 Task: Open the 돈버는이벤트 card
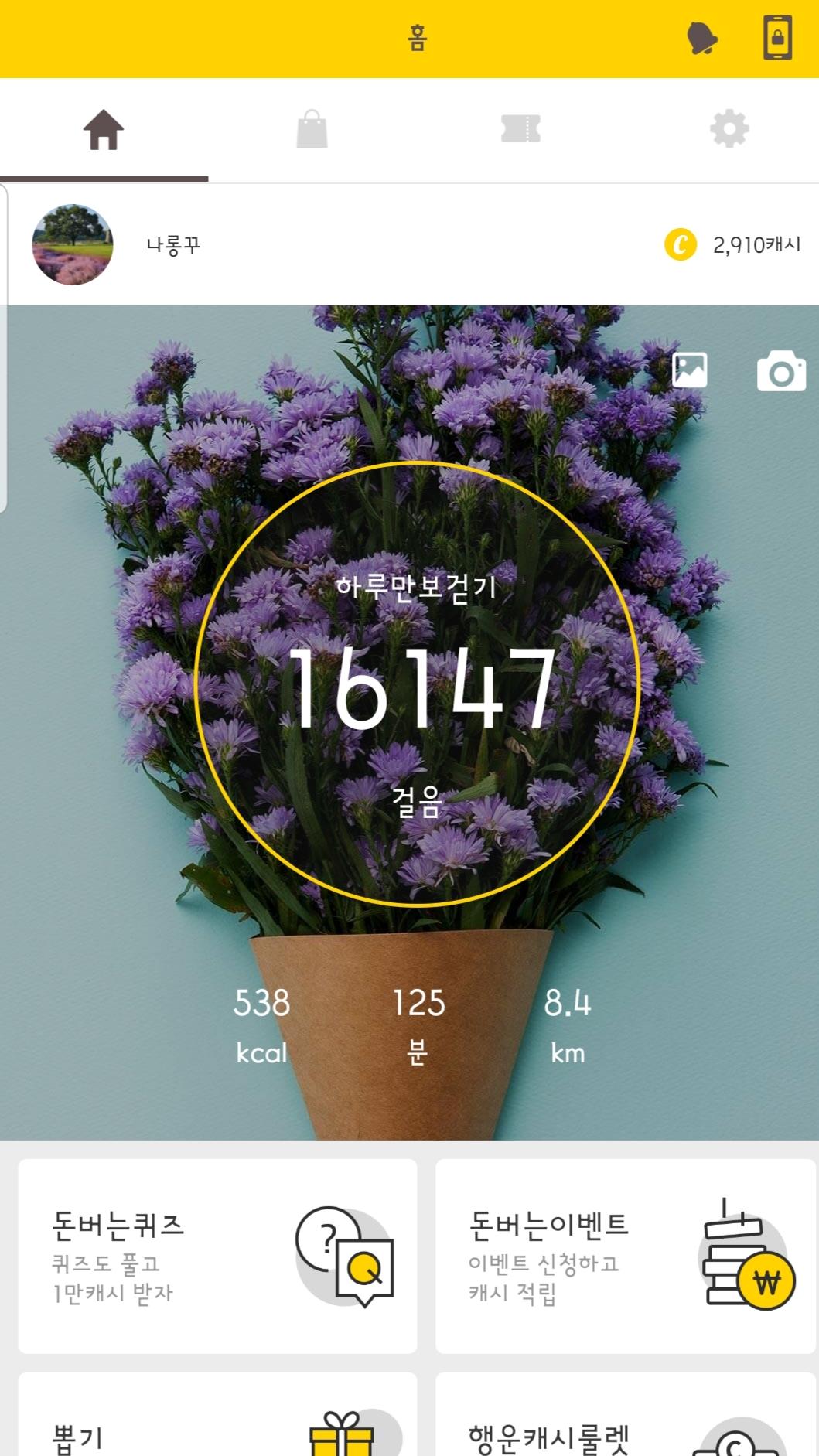[x=625, y=1256]
